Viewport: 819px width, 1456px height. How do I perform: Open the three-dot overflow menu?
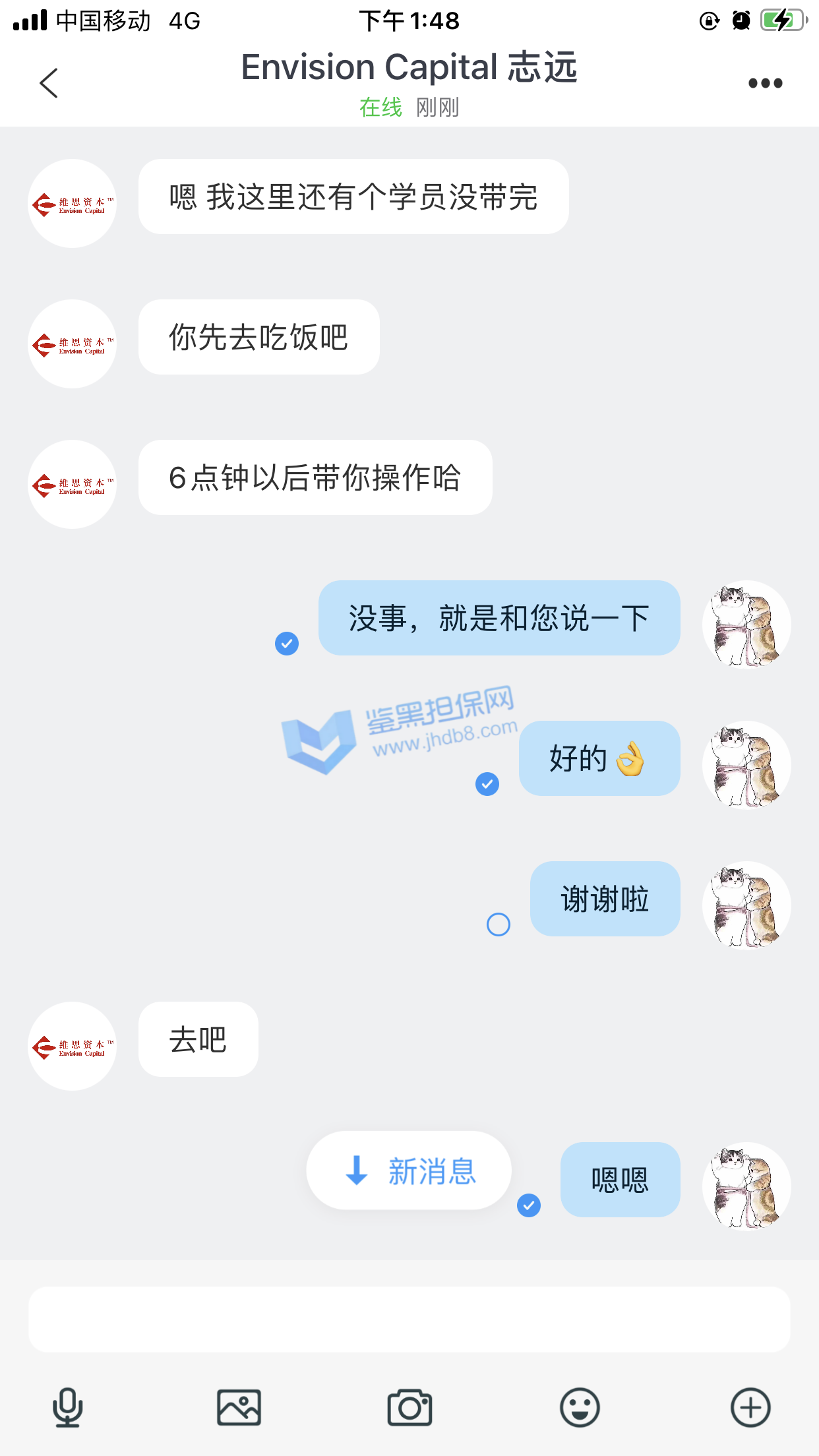click(765, 83)
